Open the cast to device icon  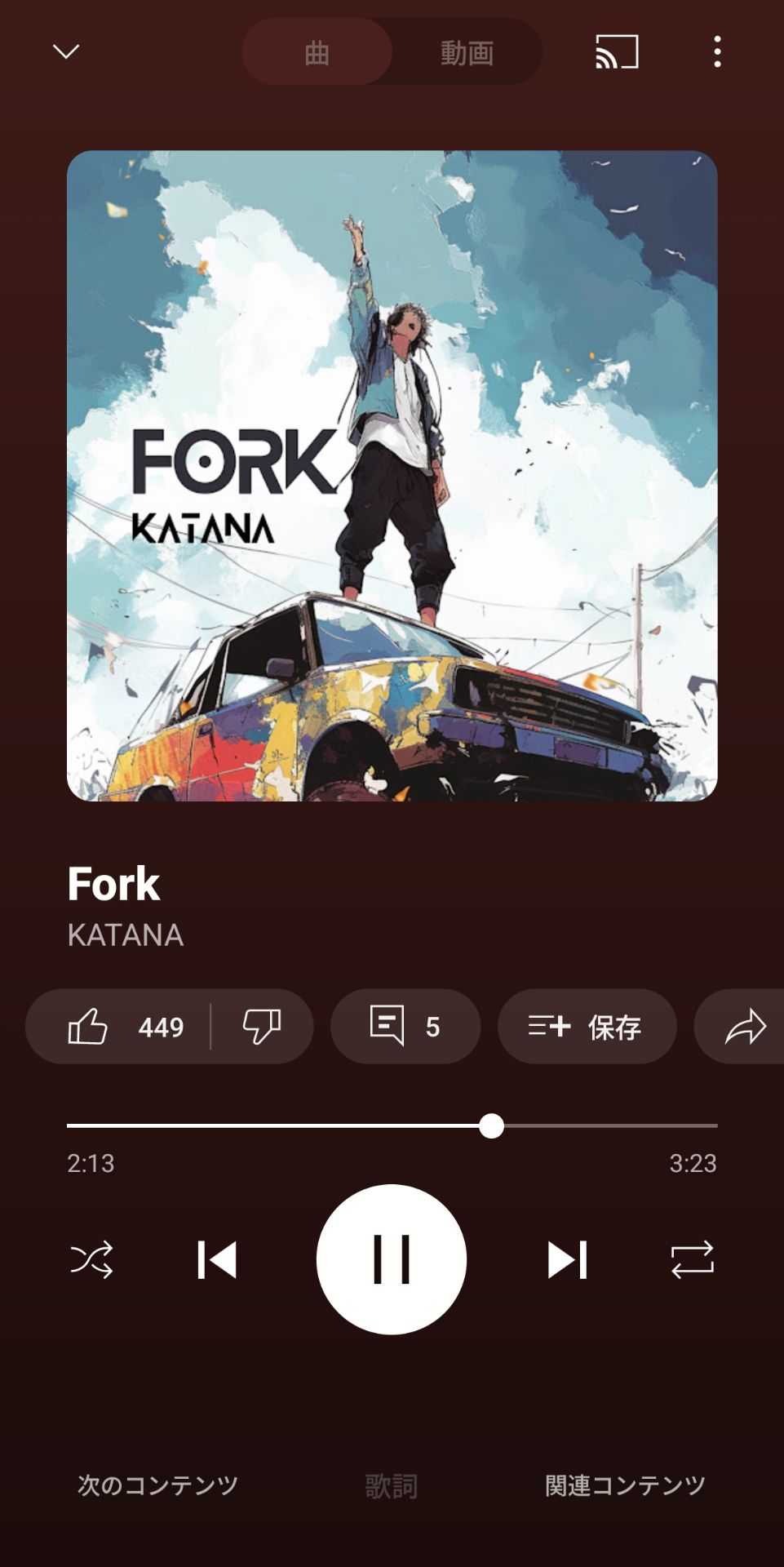coord(617,52)
